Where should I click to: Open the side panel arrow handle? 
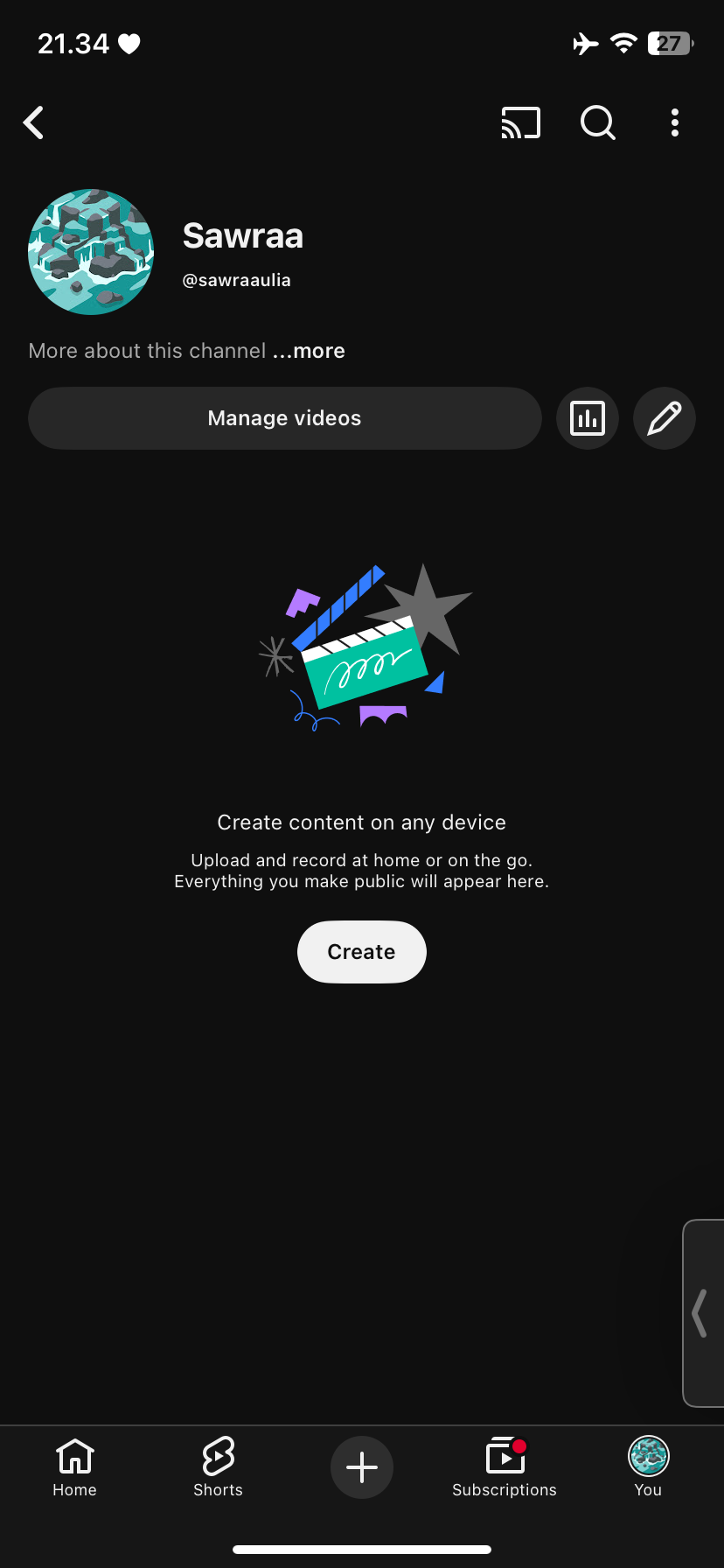pyautogui.click(x=701, y=1312)
